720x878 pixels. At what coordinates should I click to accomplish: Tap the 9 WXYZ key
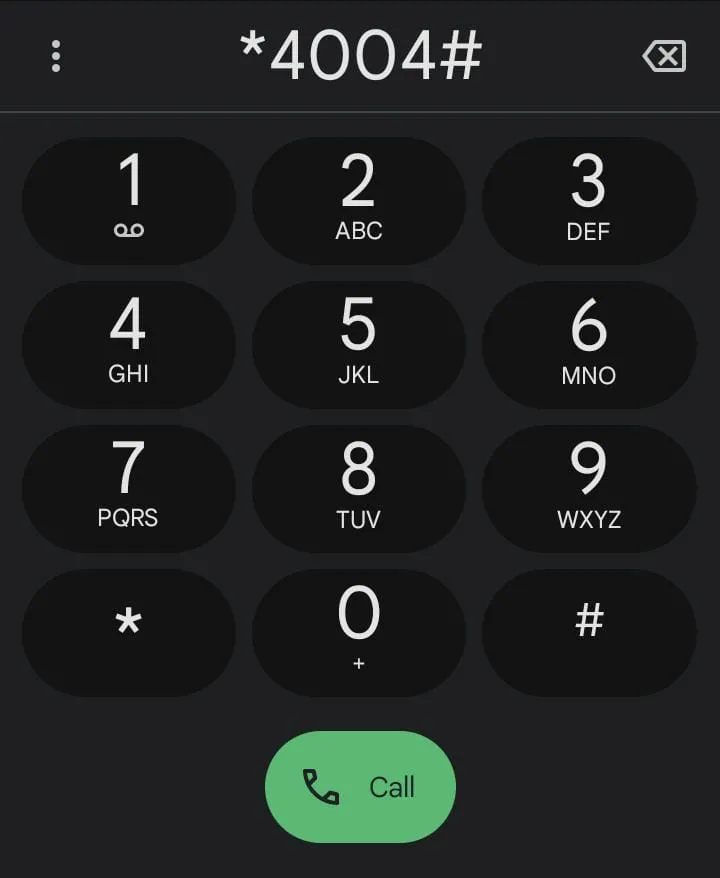589,488
